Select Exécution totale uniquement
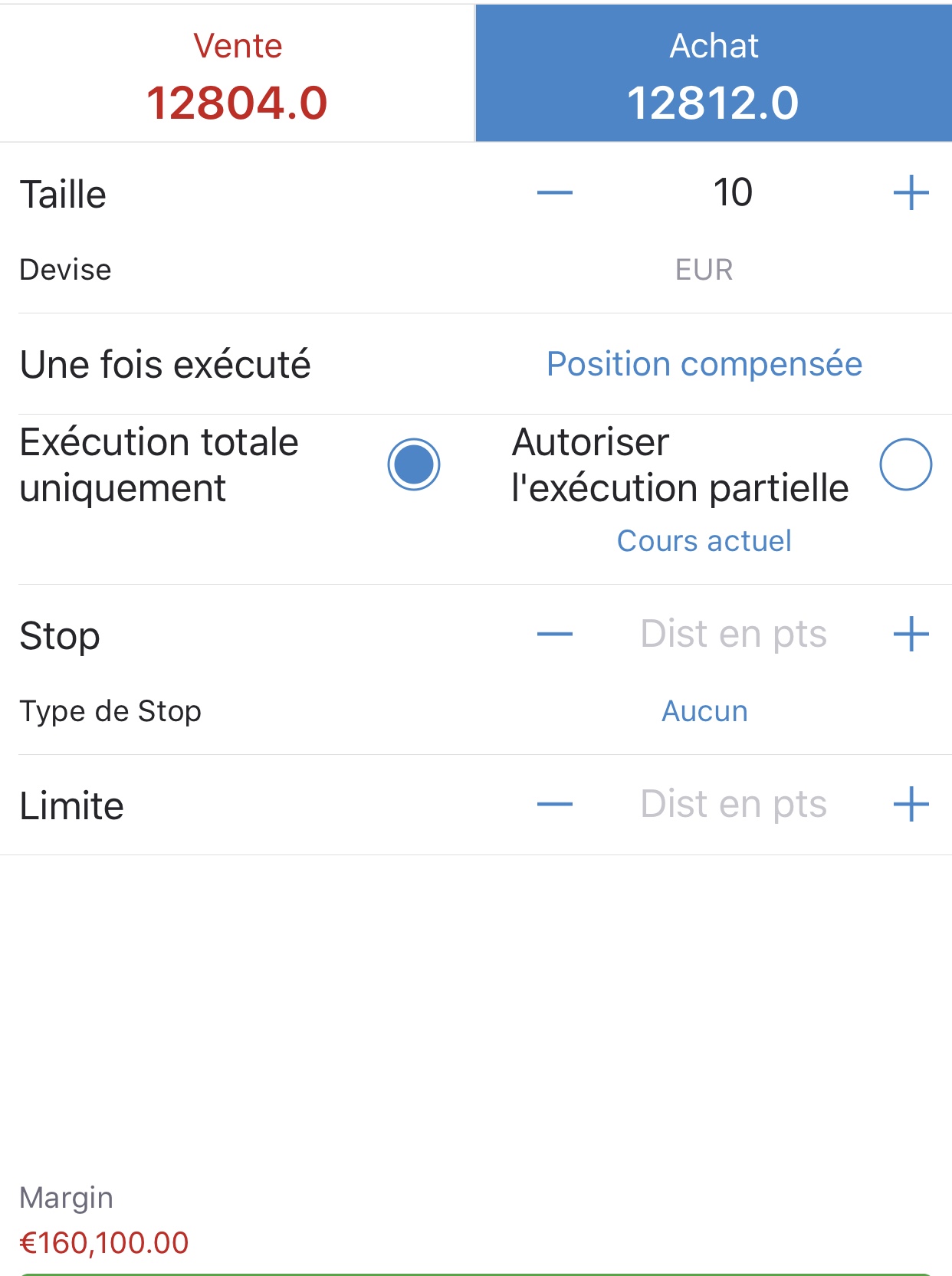 [x=414, y=464]
